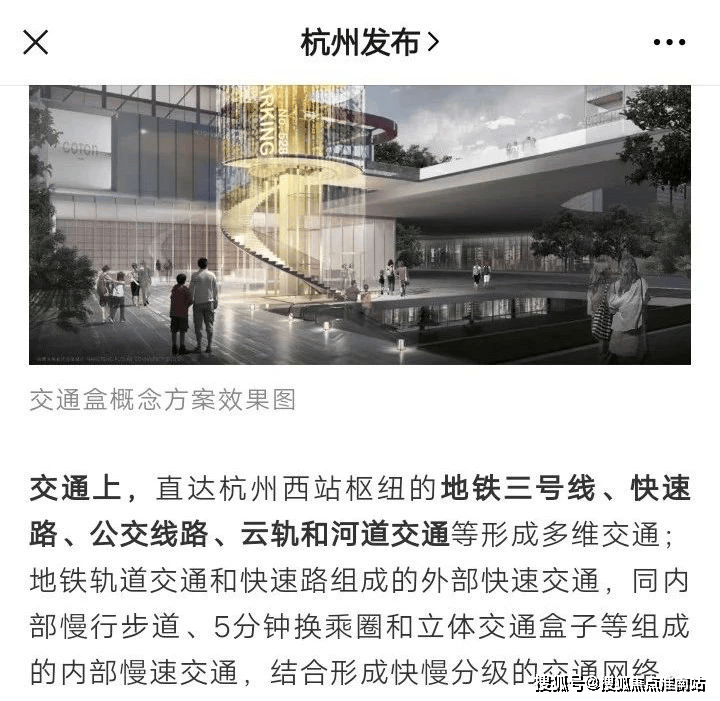Open the 杭州发布 account page
The width and height of the screenshot is (720, 701).
point(369,42)
